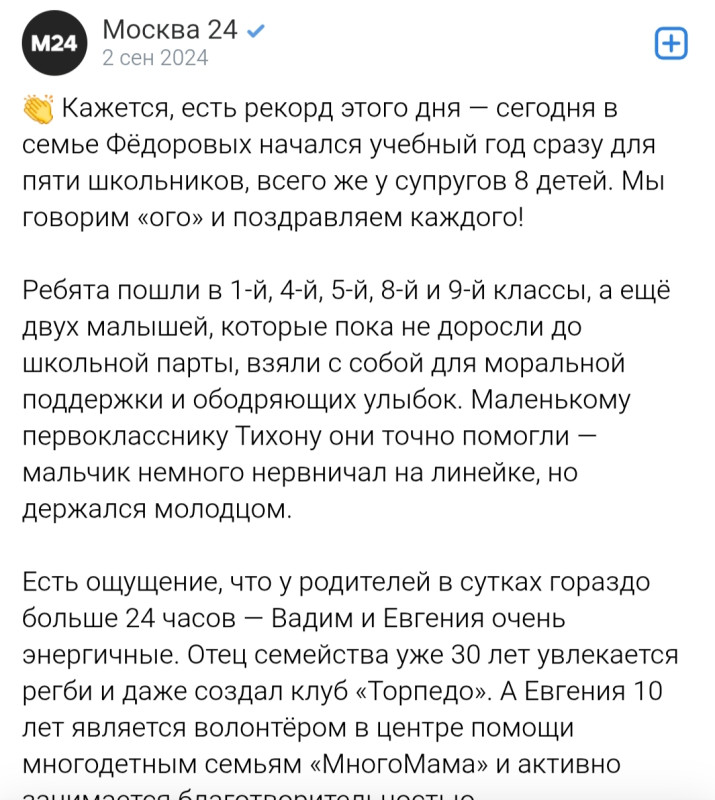Subscribe to Москва 24 with the plus button
The width and height of the screenshot is (715, 800).
click(x=671, y=43)
